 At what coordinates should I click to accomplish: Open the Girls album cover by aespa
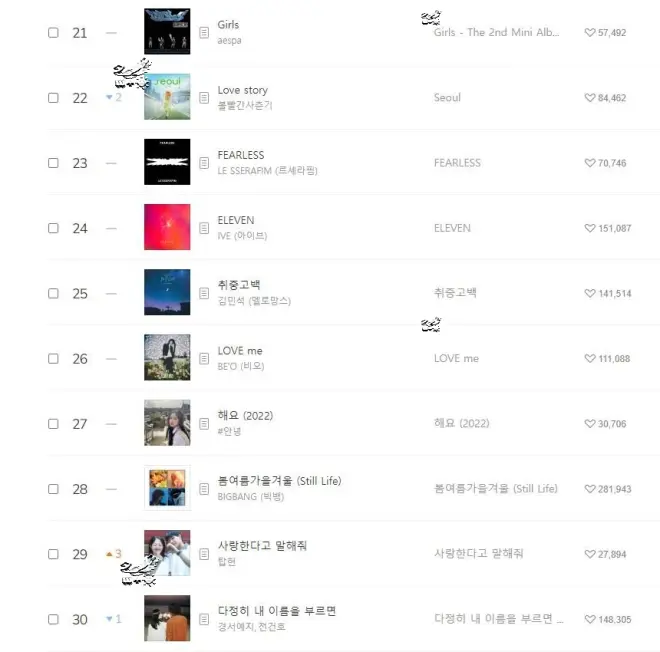point(167,32)
